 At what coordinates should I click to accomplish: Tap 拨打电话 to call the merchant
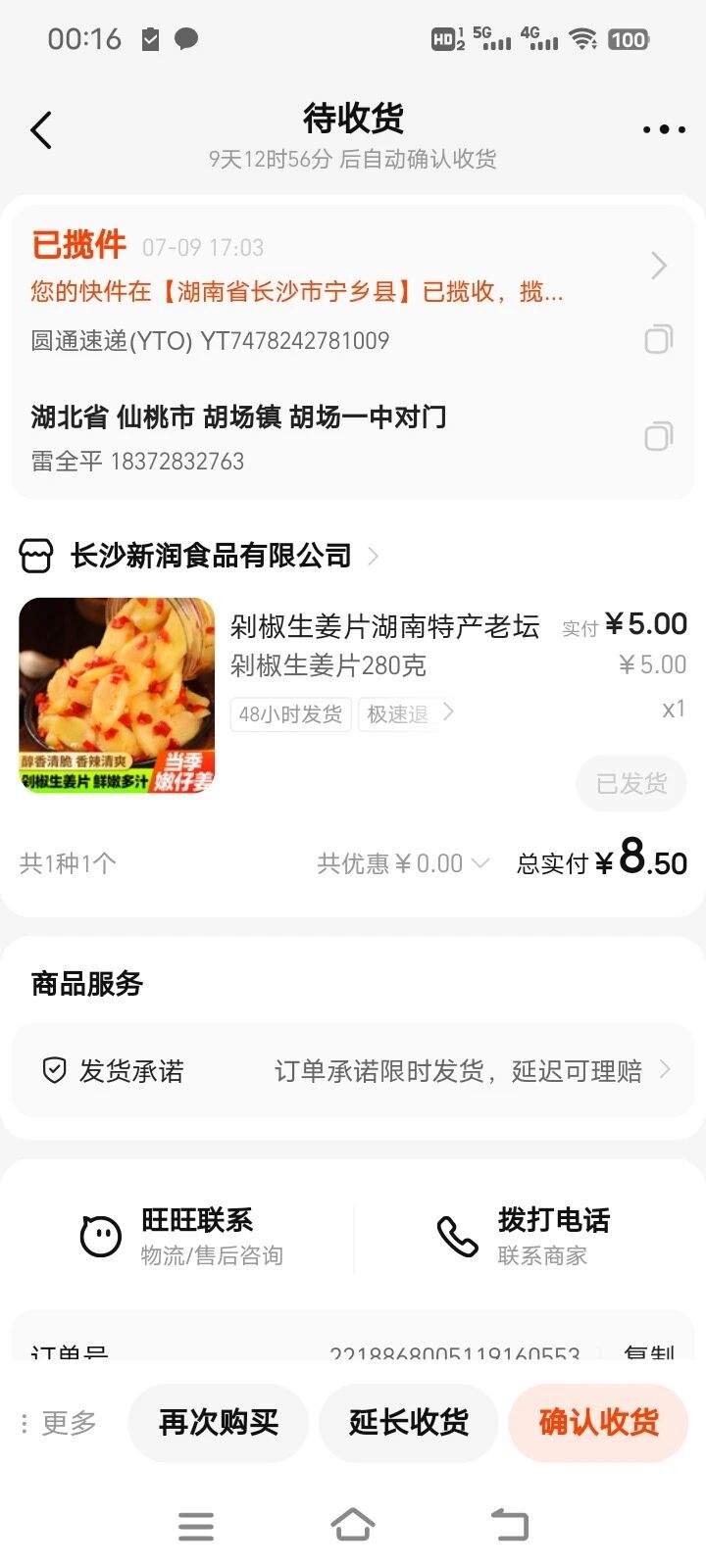(524, 1237)
